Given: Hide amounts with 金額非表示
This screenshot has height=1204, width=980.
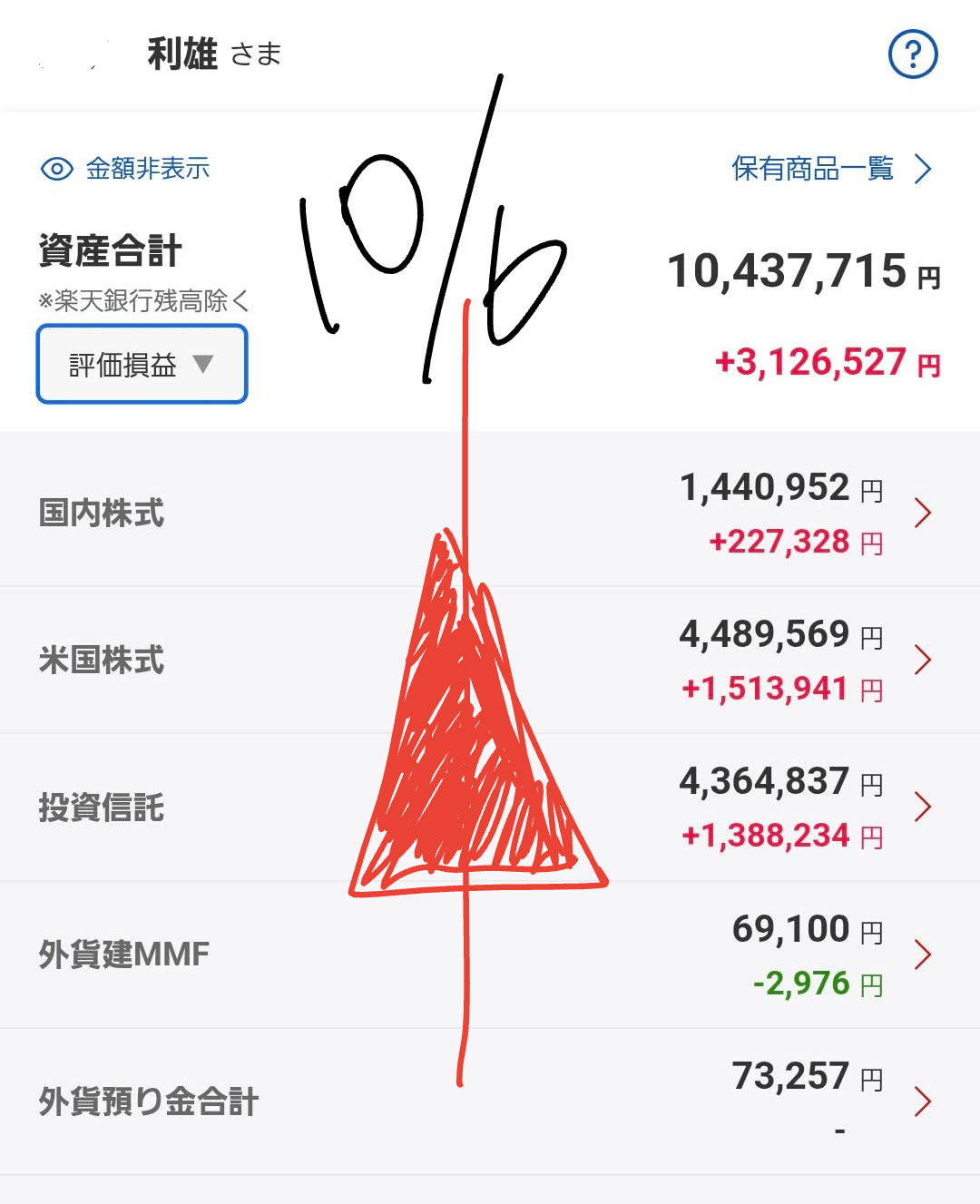Looking at the screenshot, I should (x=126, y=169).
